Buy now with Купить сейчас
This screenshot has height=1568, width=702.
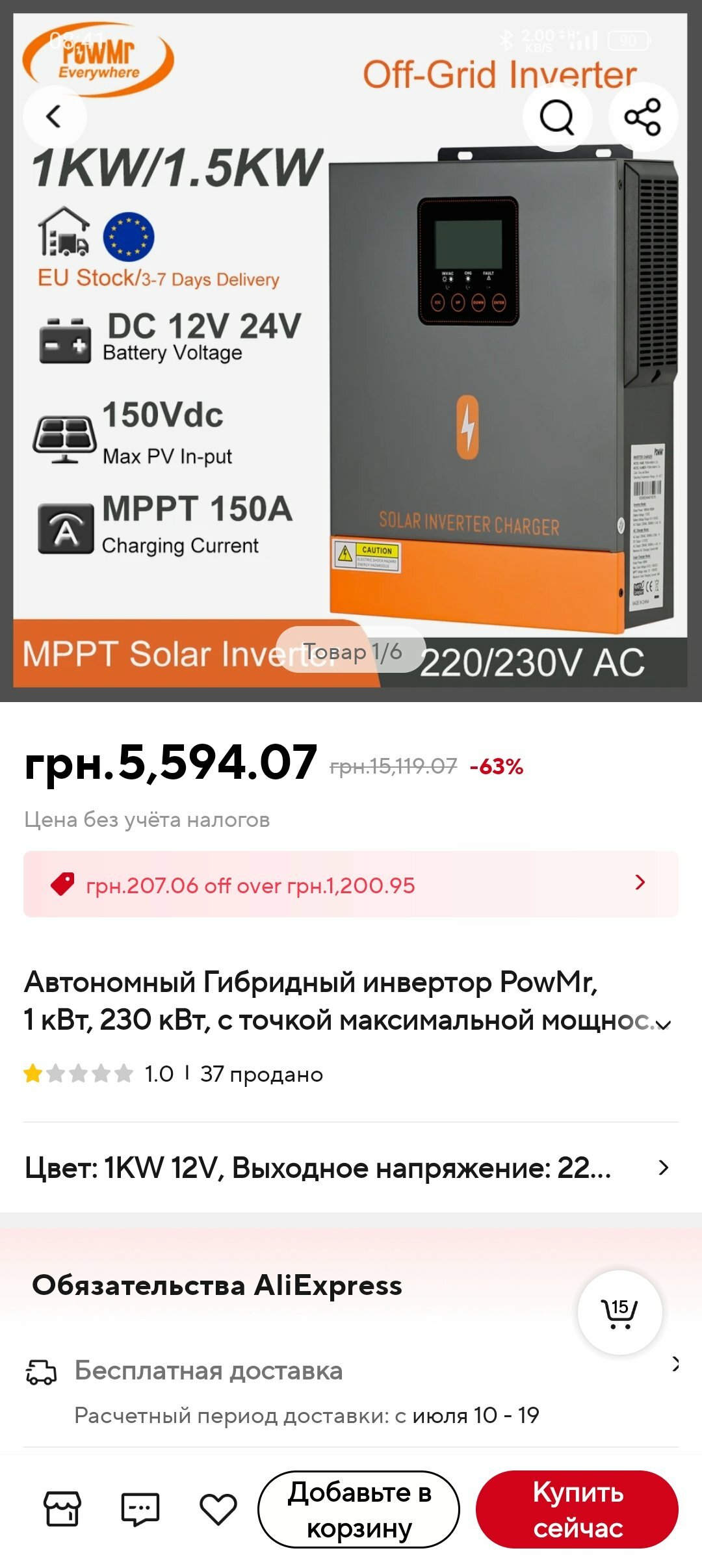tap(577, 1509)
